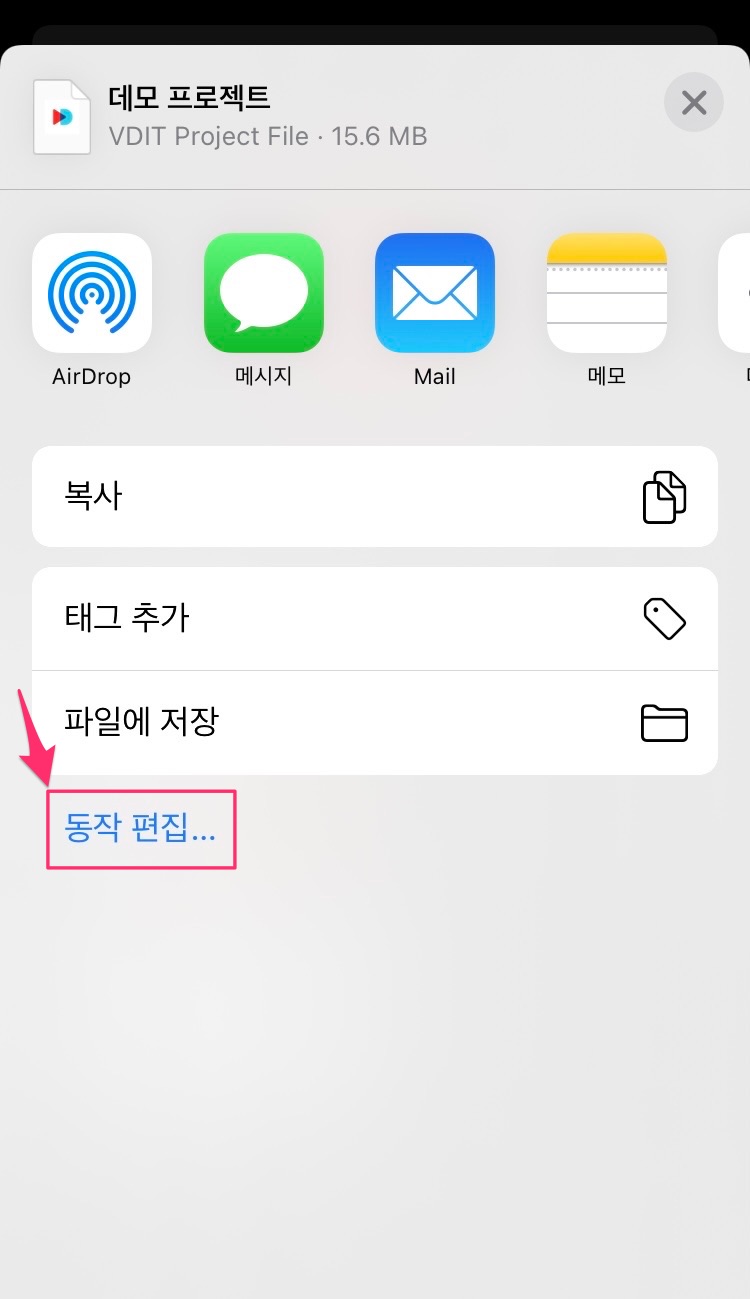Screen dimensions: 750x1299
Task: Tap 파일에 저장 to save
Action: click(x=374, y=722)
